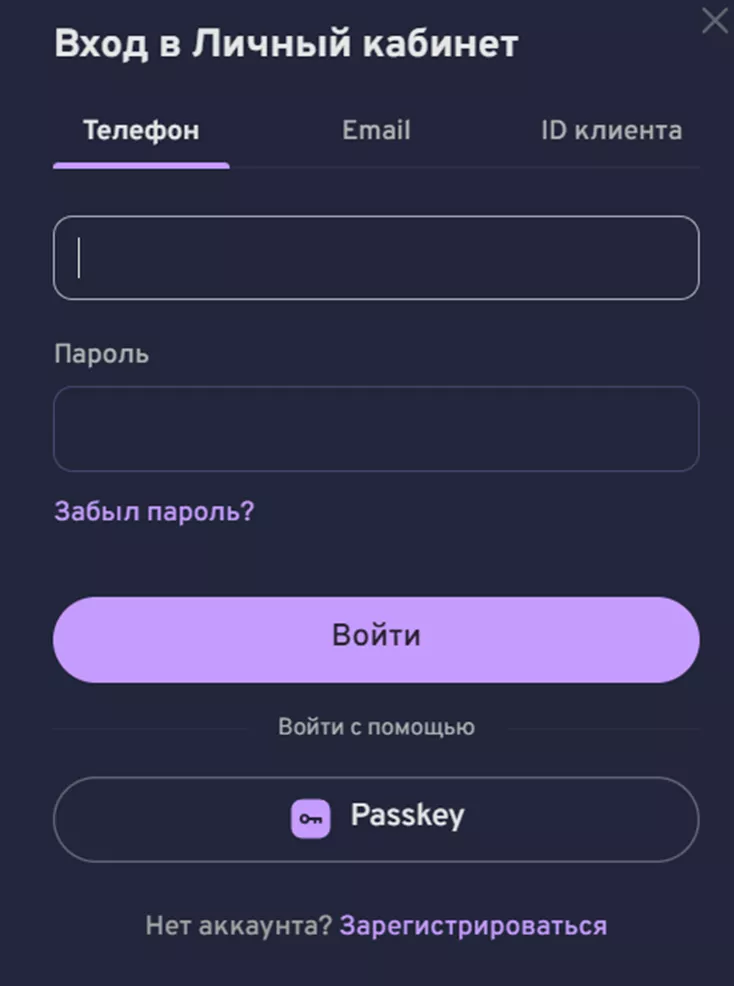Tap the Пароль password field

(x=376, y=429)
